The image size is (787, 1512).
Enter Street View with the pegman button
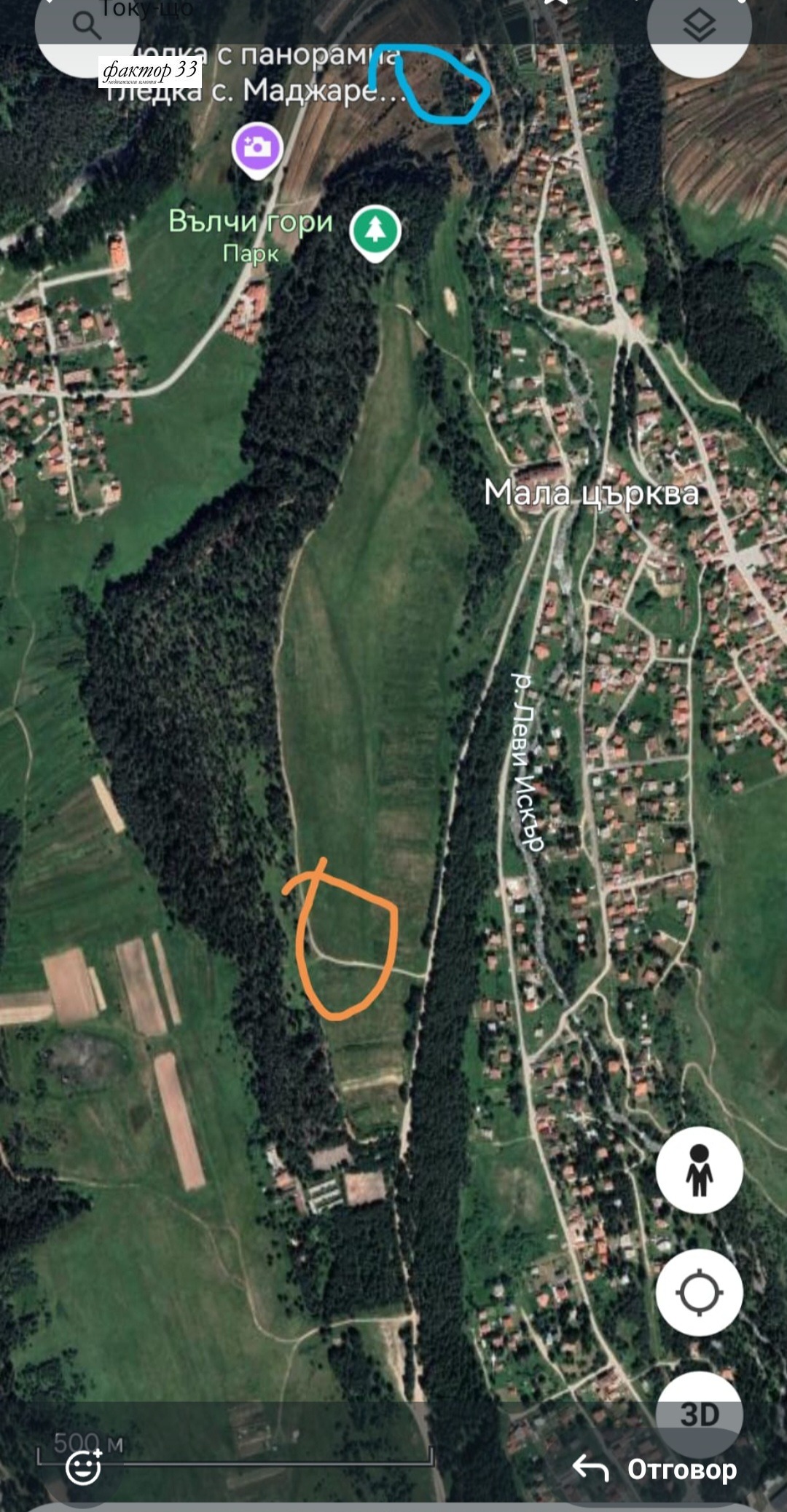699,1170
